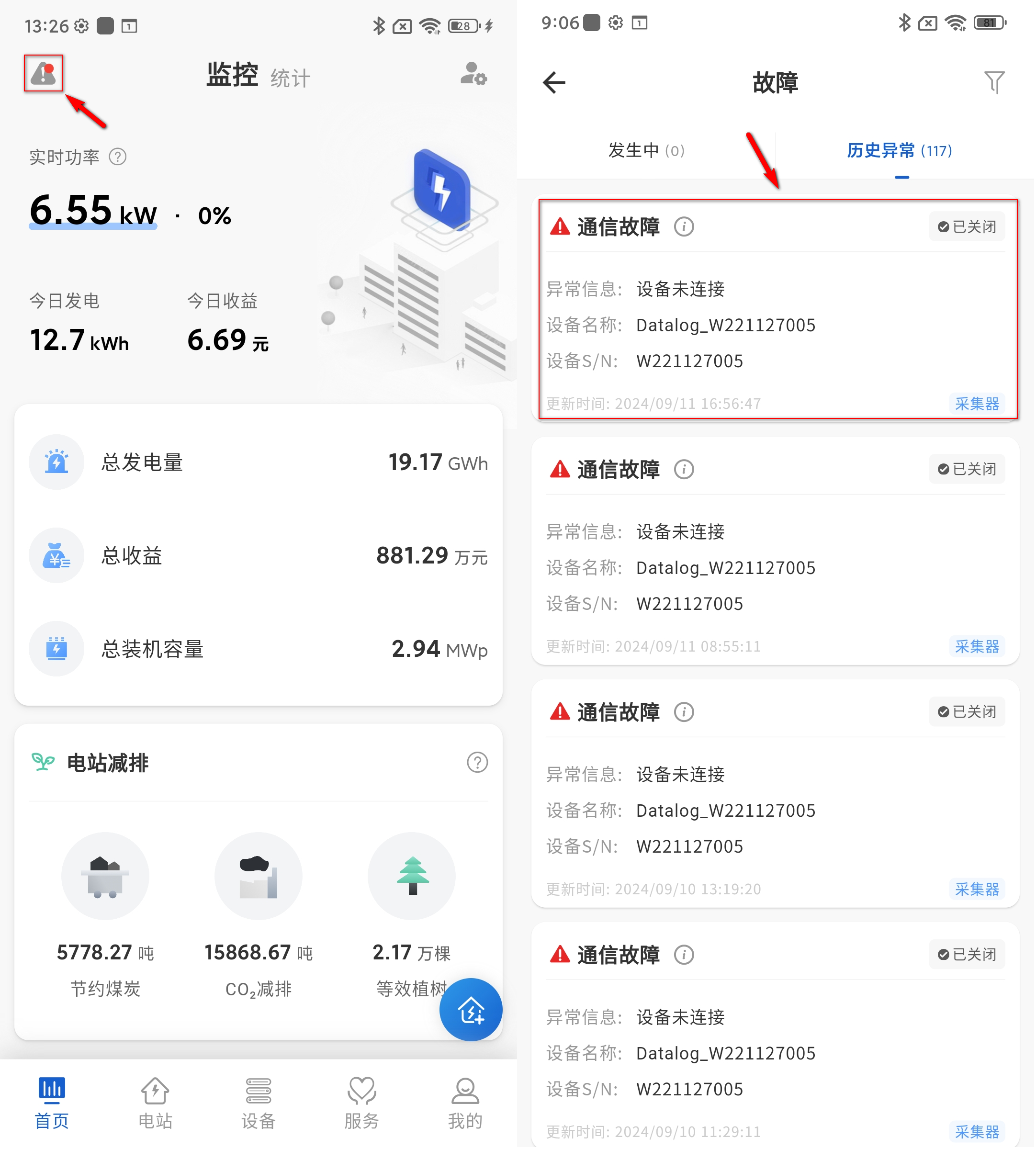
Task: View info for the 13:19:20 通信故障
Action: click(684, 712)
